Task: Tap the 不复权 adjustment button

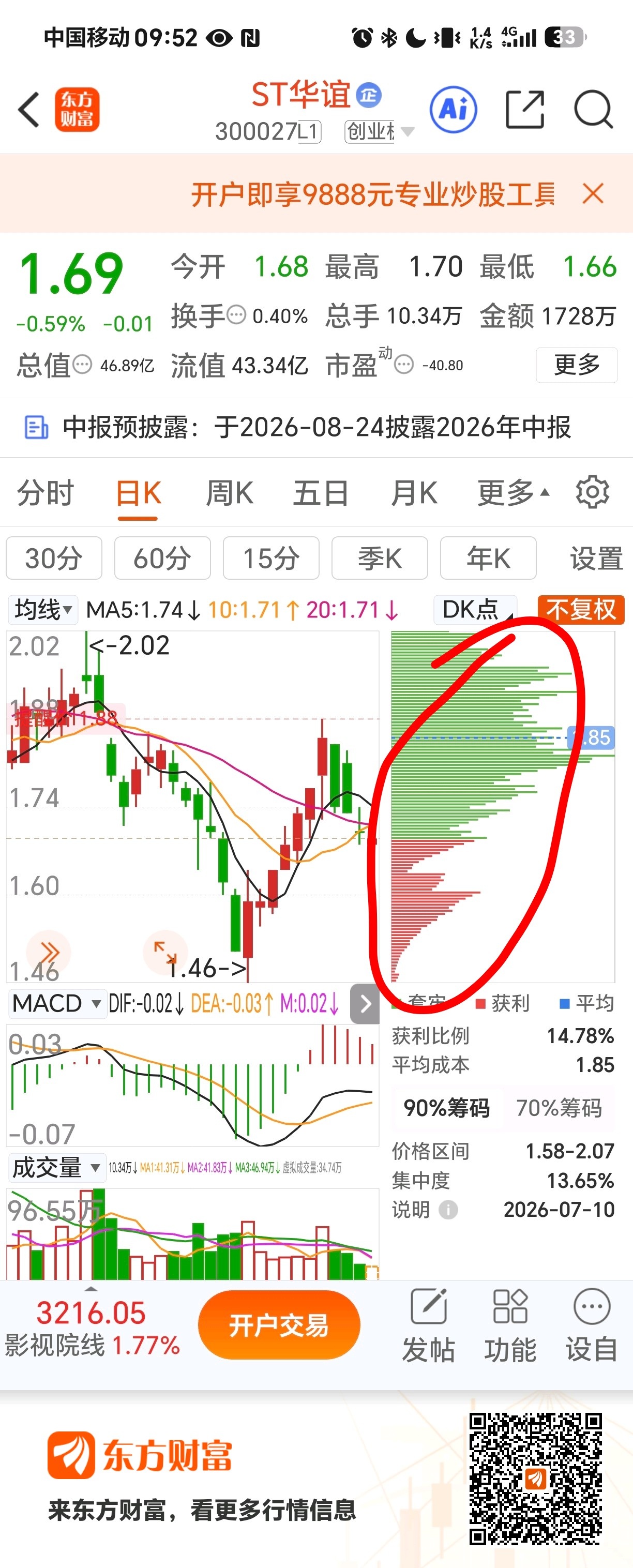Action: tap(581, 609)
